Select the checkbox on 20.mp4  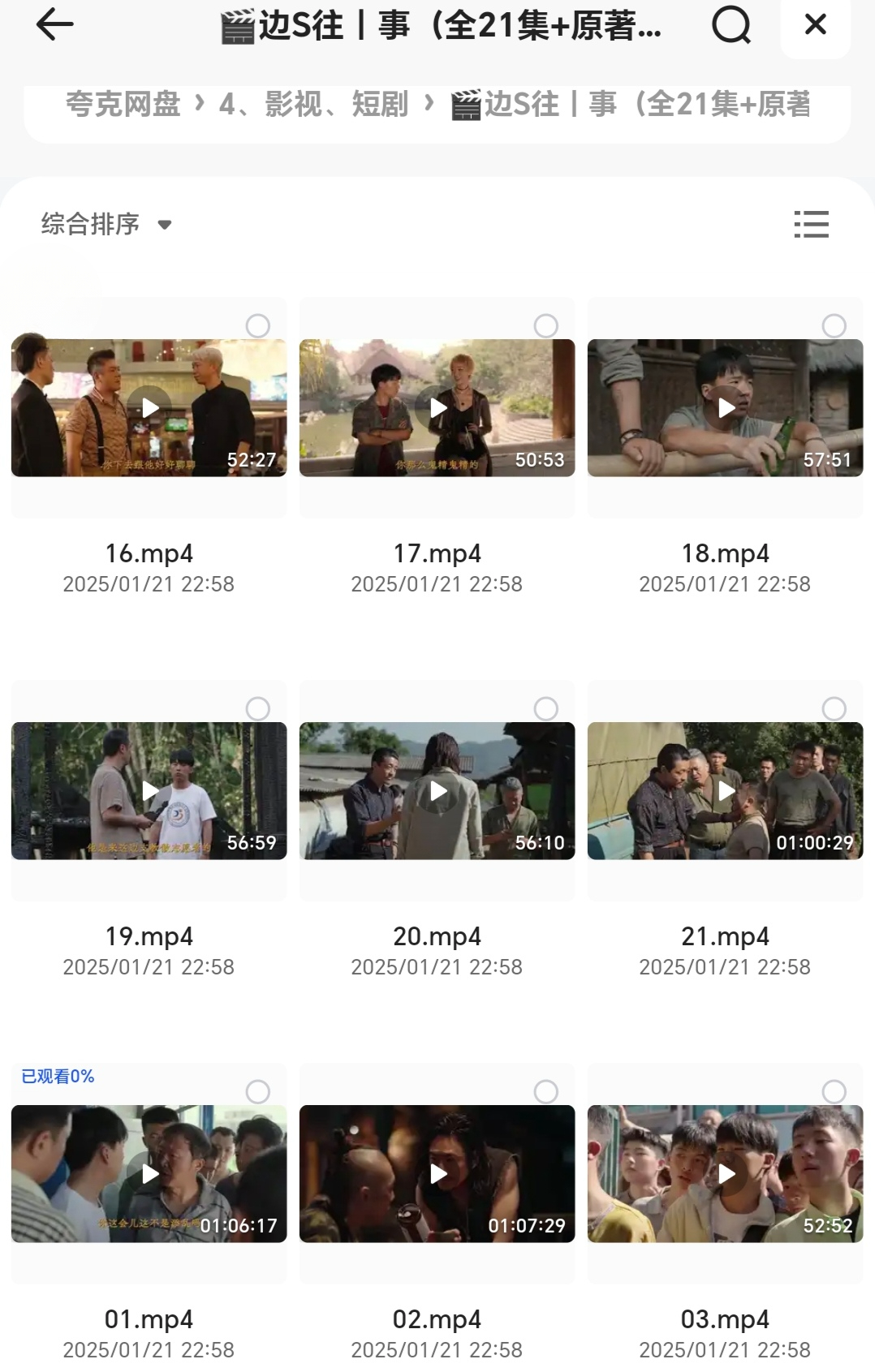[546, 709]
